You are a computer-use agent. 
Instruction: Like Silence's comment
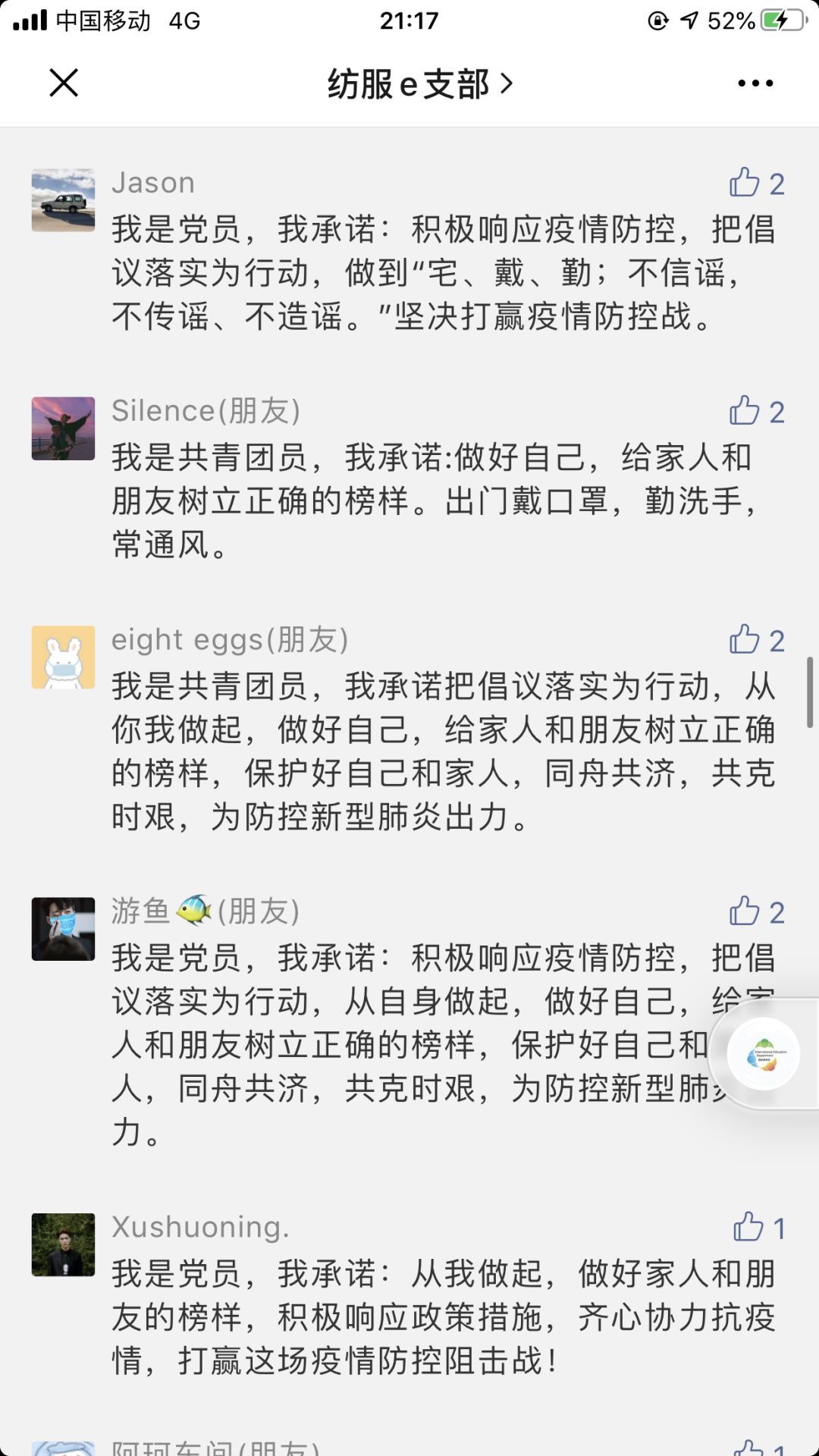745,412
